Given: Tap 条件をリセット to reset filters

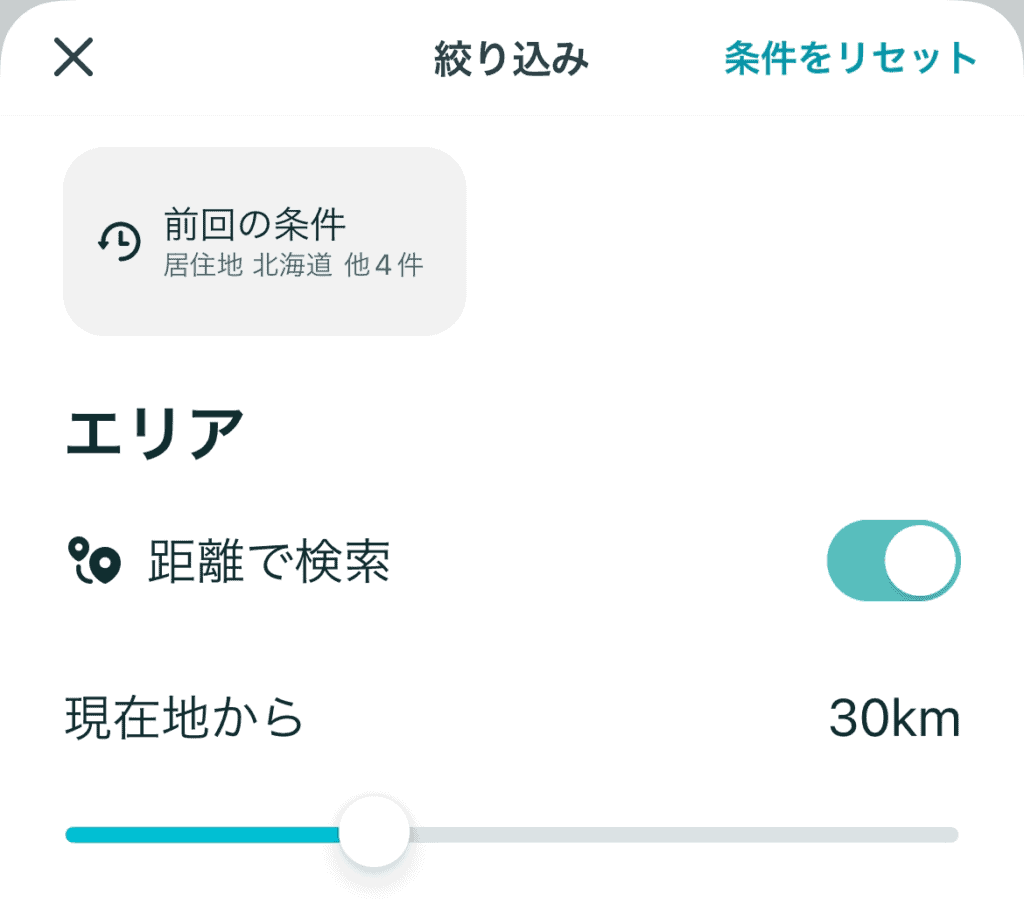Looking at the screenshot, I should (x=849, y=59).
